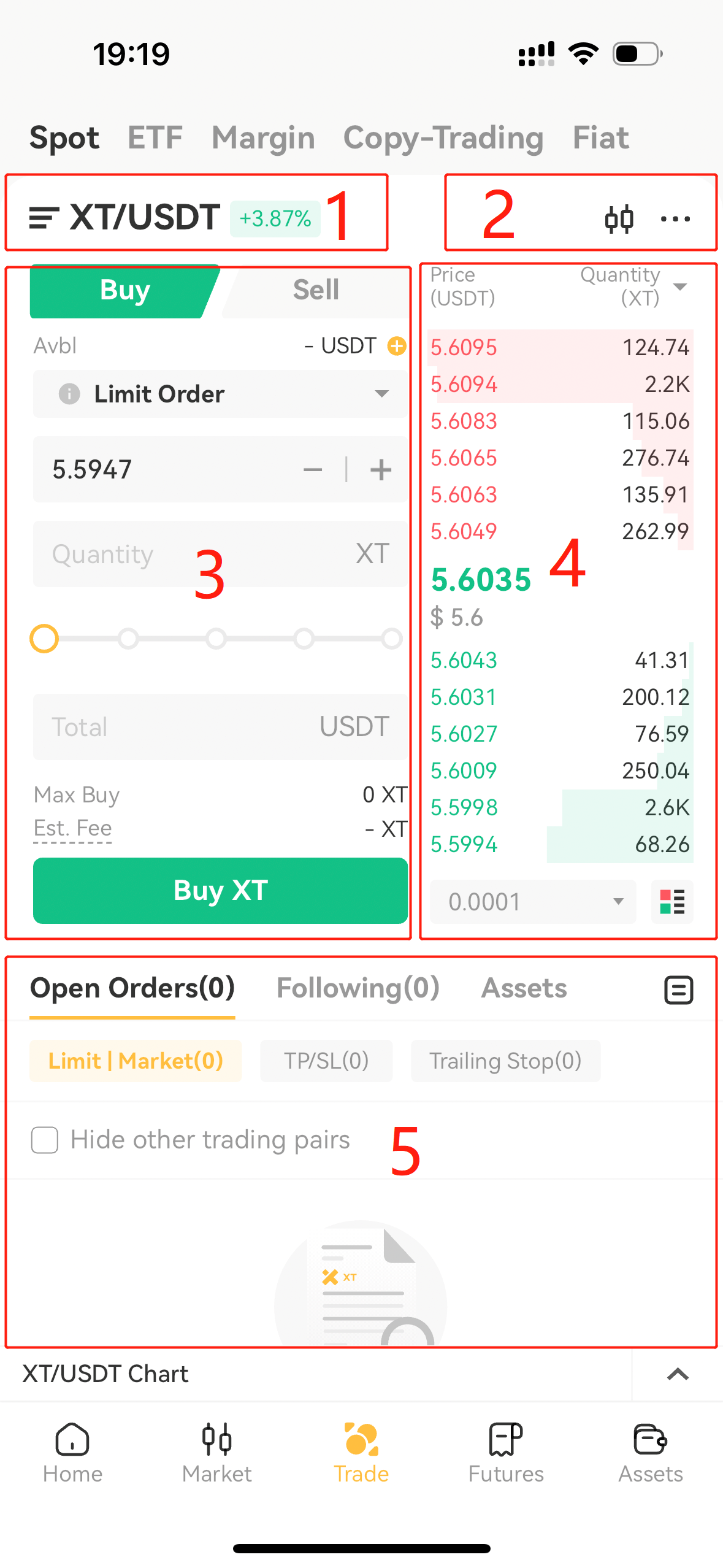The width and height of the screenshot is (723, 1568).
Task: Check Hide other trading pairs
Action: point(45,1140)
